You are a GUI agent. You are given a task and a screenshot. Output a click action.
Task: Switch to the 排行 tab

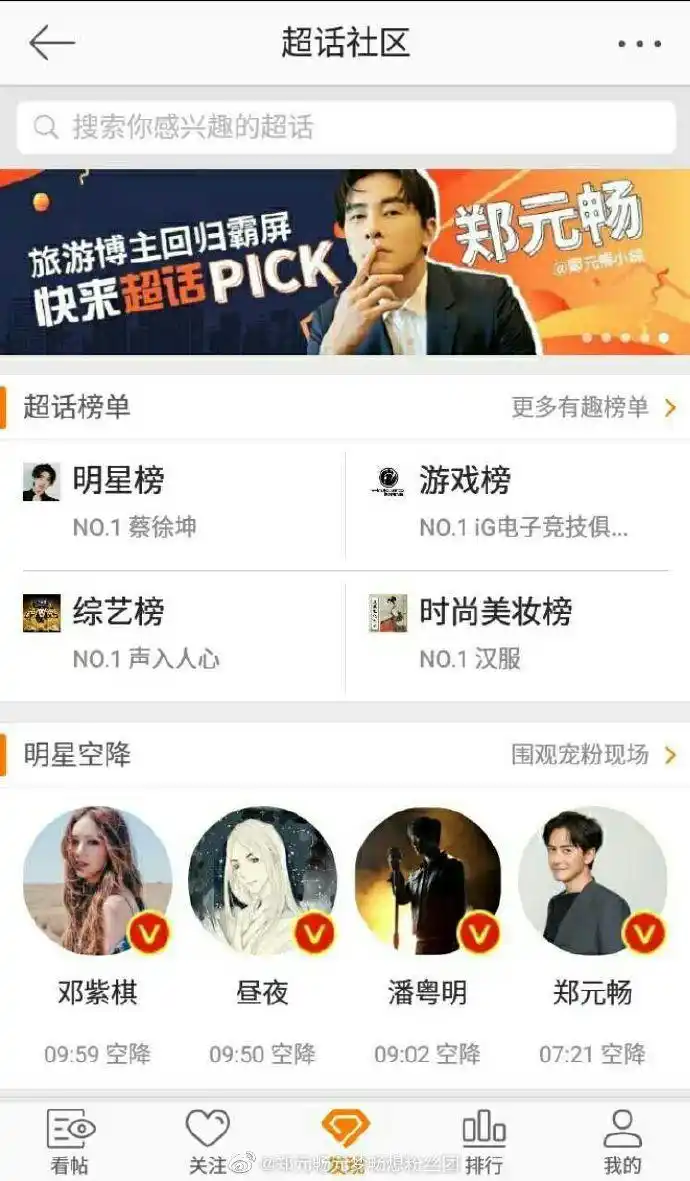point(484,1140)
